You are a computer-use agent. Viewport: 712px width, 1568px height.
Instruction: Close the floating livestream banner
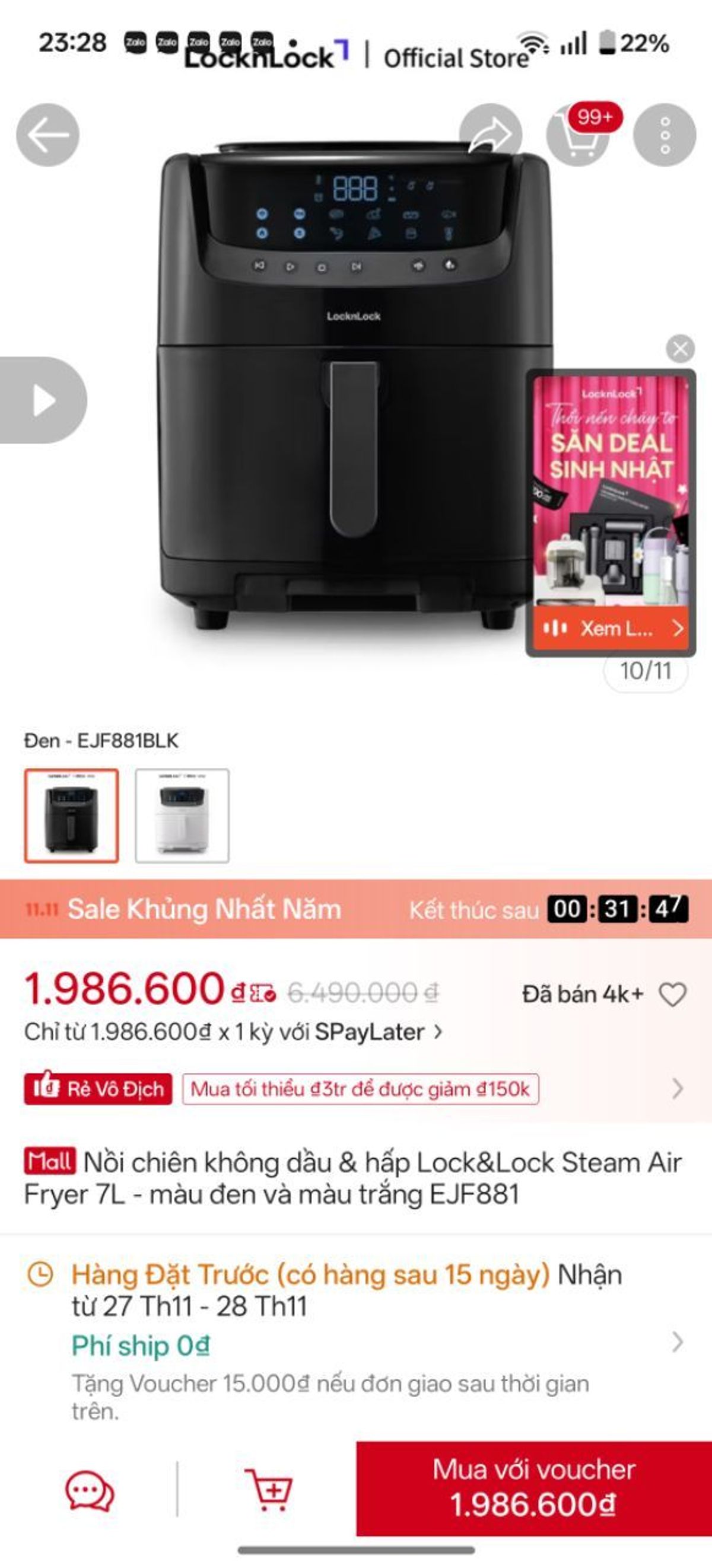coord(680,349)
